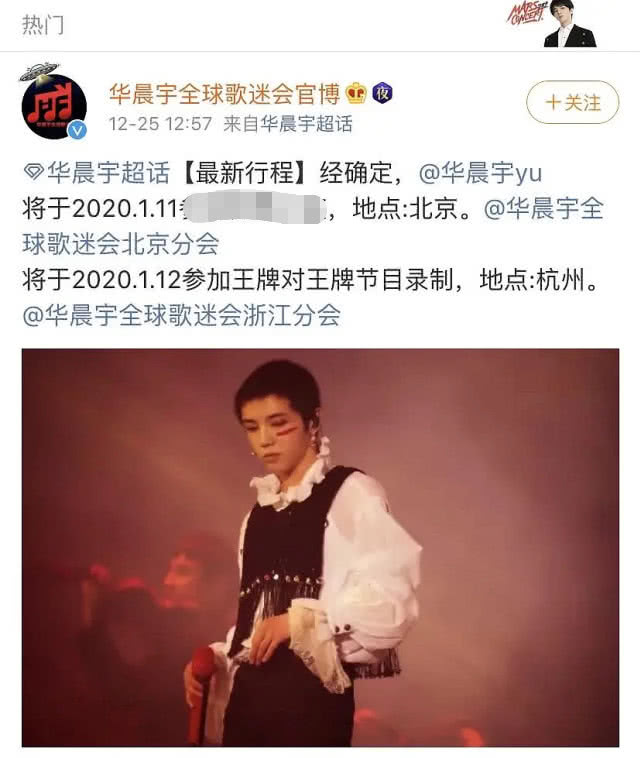Open the 华晨宇全球歌迷会官博 username profile

(x=224, y=93)
